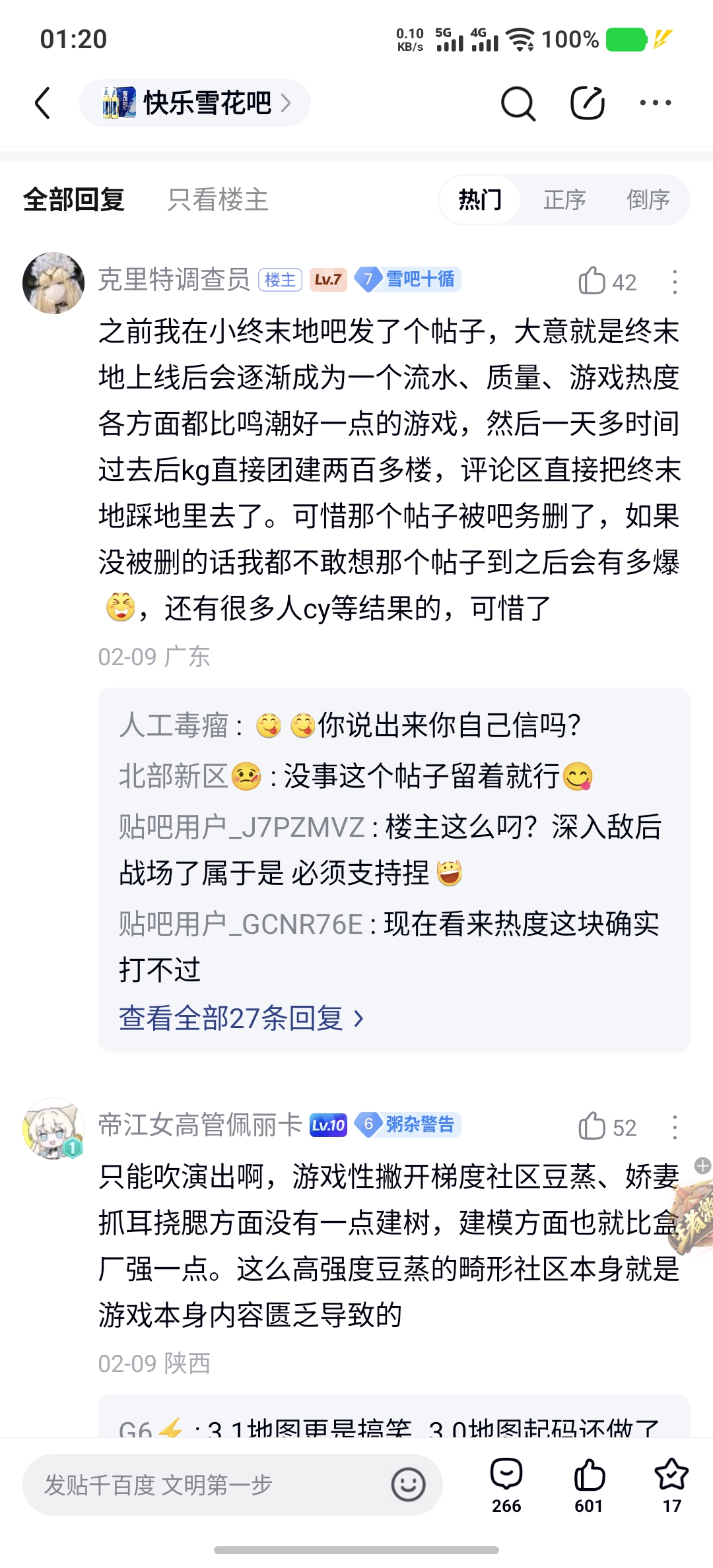Expand 查看全部27条回复
The width and height of the screenshot is (713, 1568).
click(x=241, y=1018)
